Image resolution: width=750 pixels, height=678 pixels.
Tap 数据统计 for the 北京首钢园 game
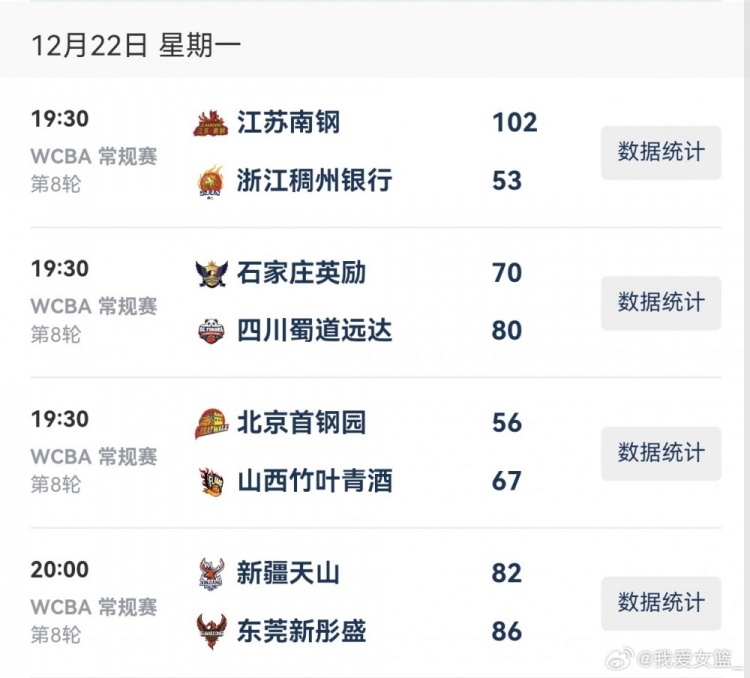660,453
